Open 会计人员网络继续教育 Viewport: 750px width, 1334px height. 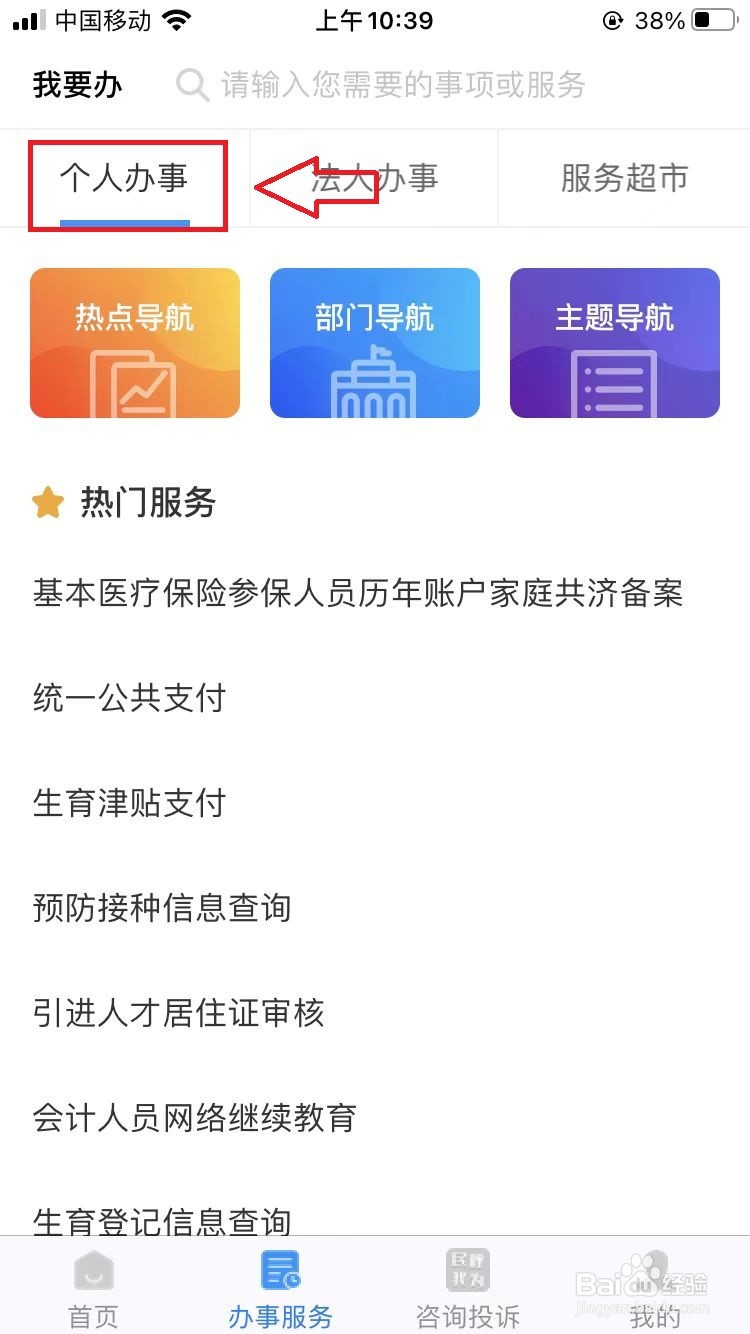pyautogui.click(x=195, y=1118)
